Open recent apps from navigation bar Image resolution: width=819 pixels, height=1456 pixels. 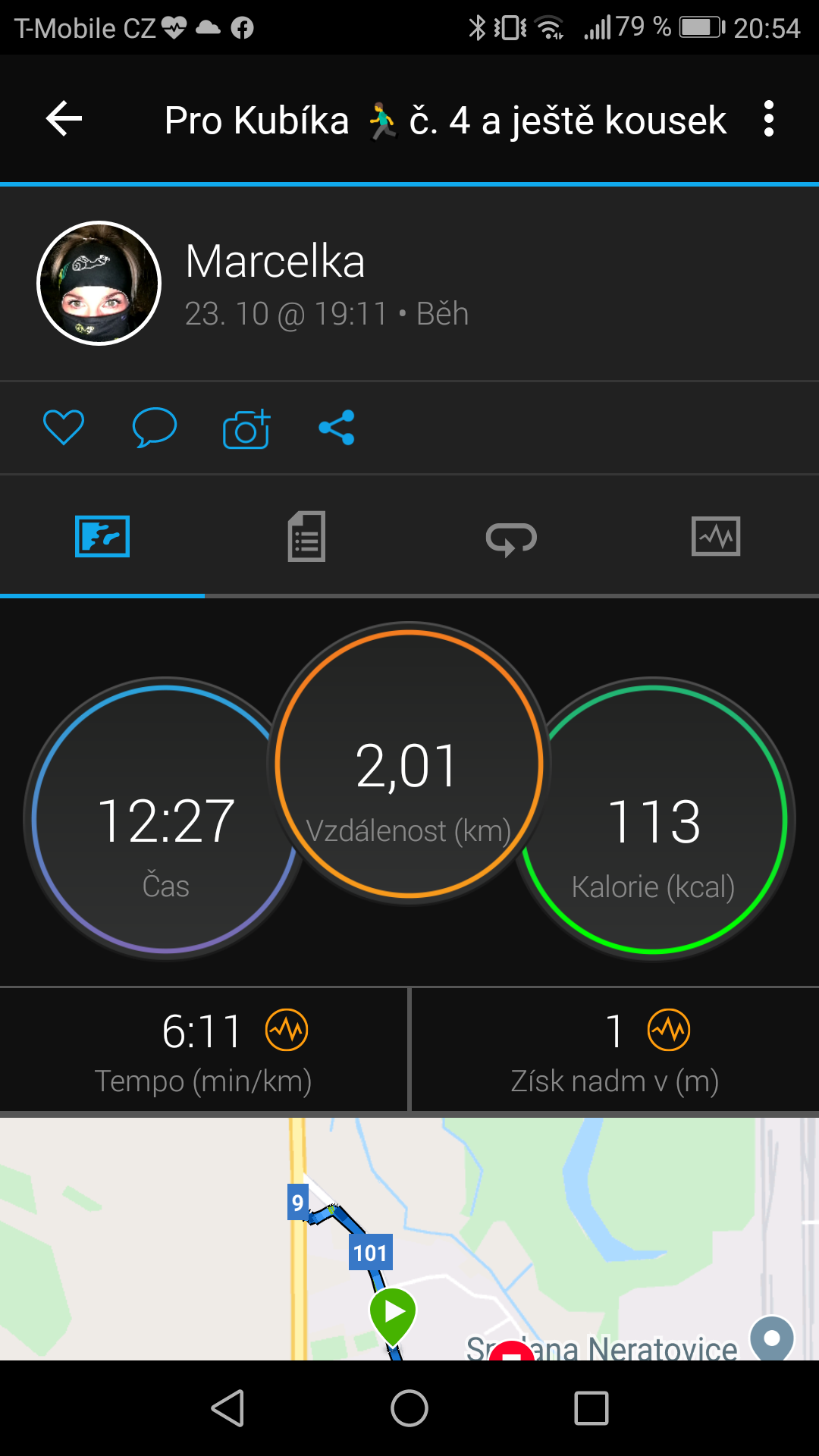tap(591, 1408)
